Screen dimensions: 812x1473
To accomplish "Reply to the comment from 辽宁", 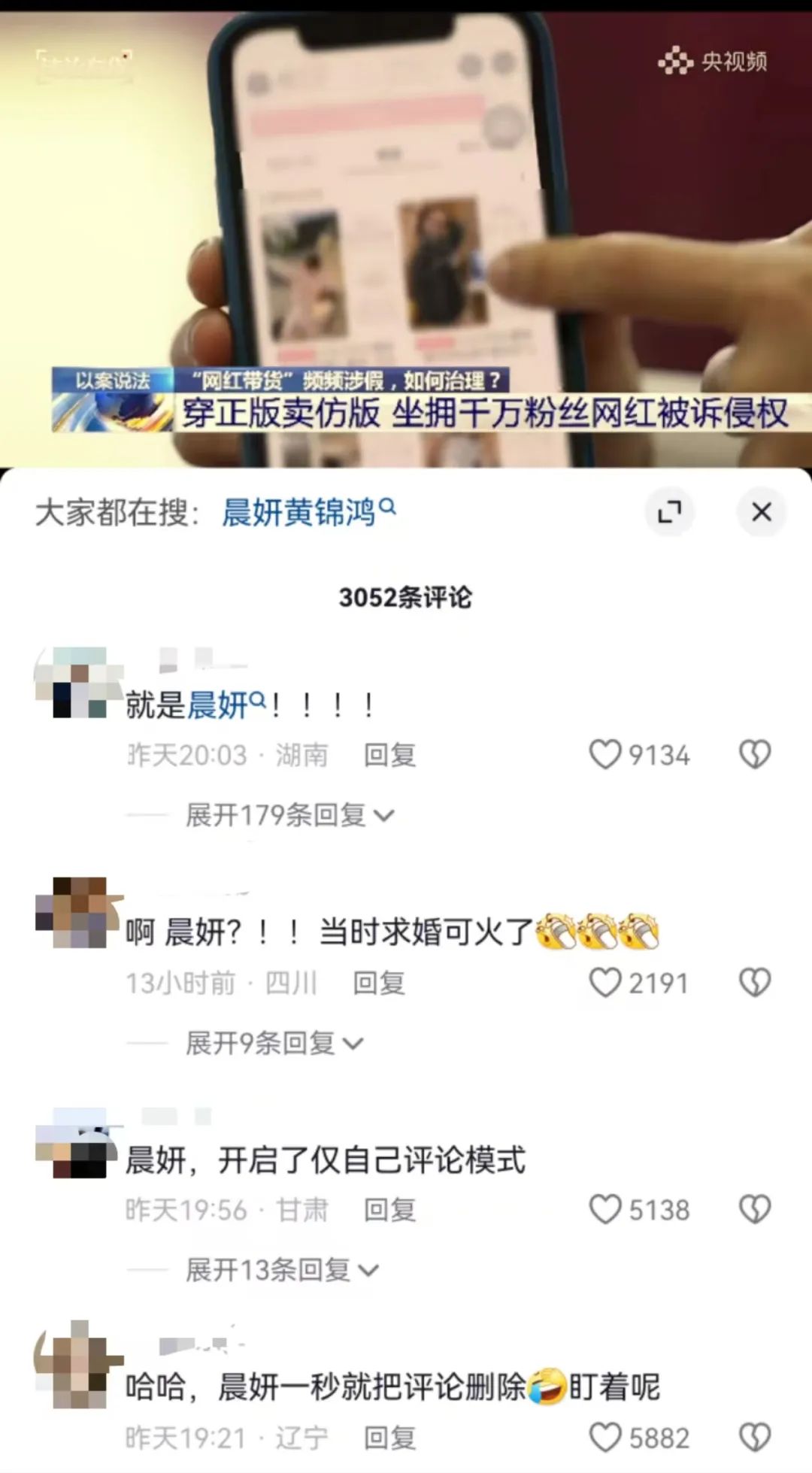I will click(x=389, y=1438).
